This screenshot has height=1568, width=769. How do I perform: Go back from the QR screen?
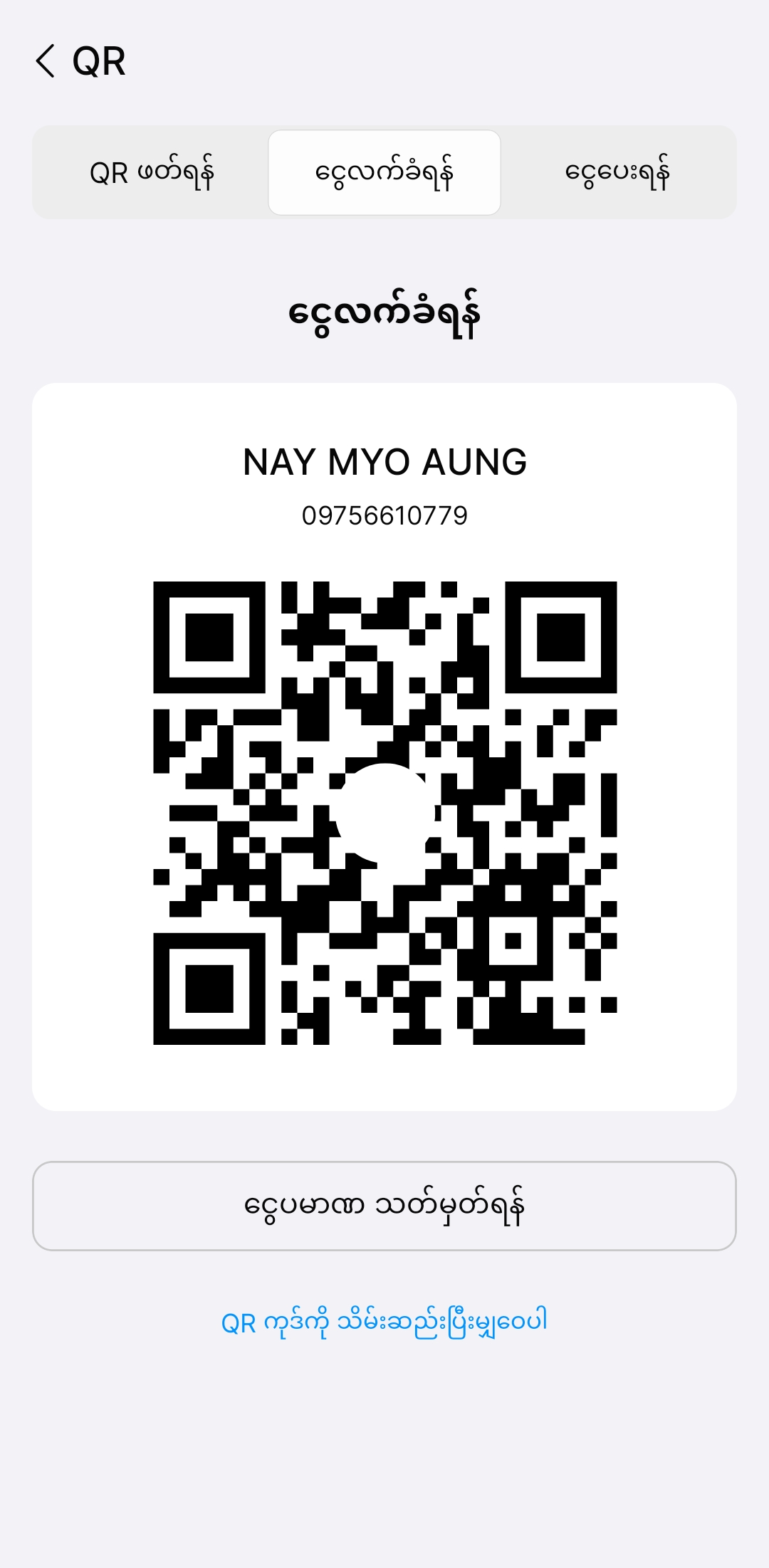tap(46, 61)
